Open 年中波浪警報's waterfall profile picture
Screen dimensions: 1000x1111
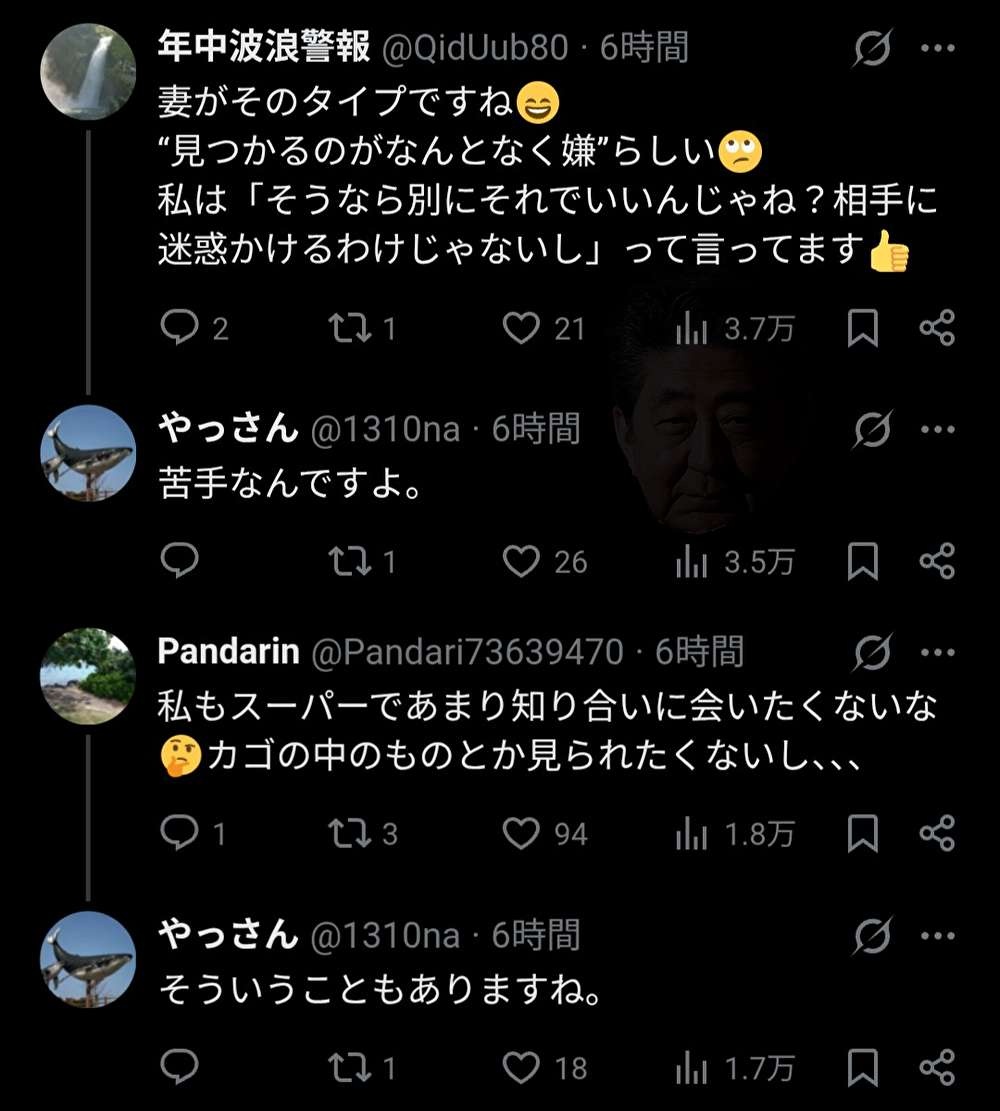(88, 72)
